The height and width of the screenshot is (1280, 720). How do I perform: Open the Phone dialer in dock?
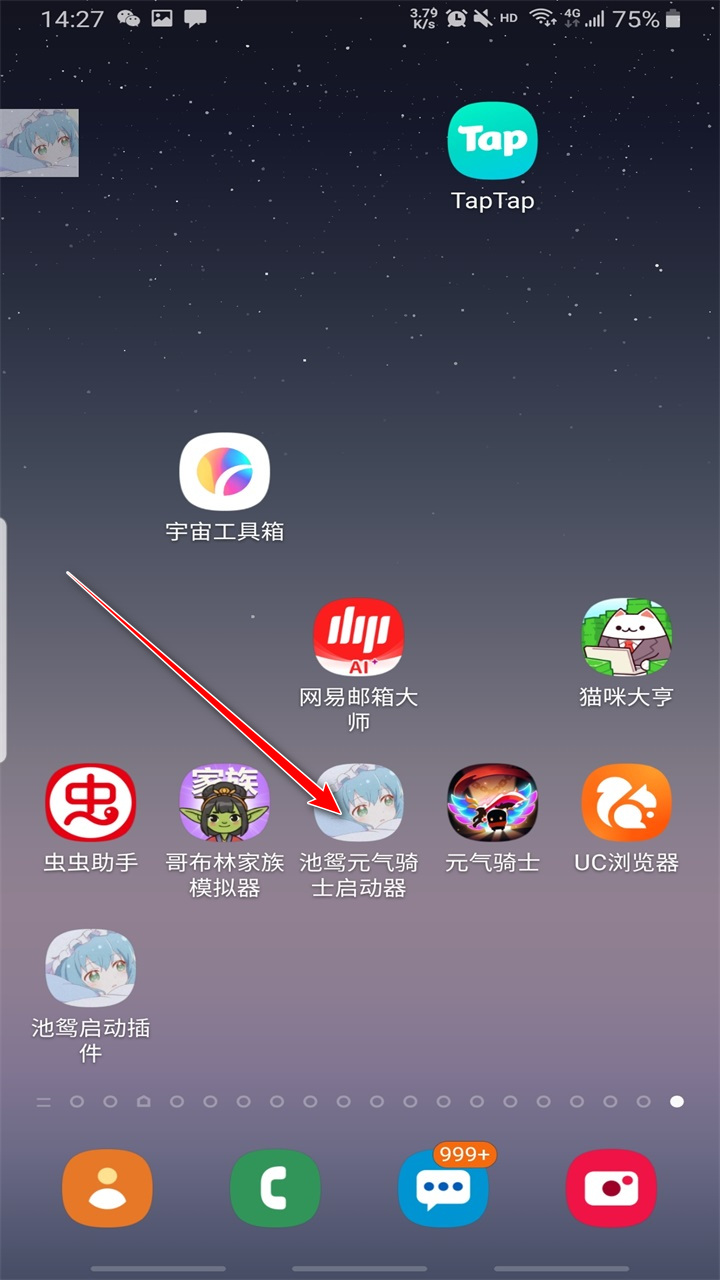click(275, 1188)
